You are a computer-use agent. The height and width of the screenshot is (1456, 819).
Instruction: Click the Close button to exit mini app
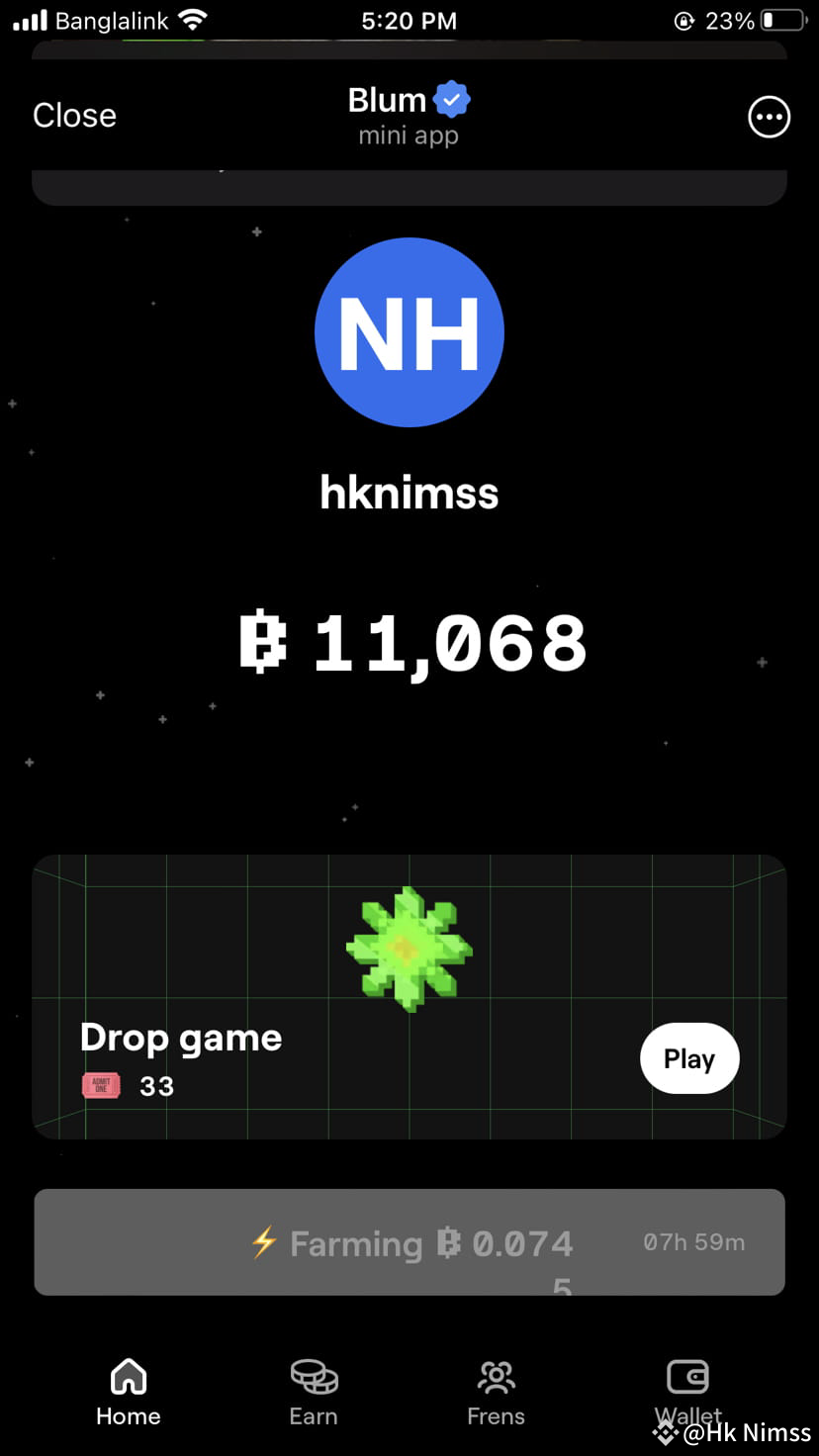tap(73, 115)
